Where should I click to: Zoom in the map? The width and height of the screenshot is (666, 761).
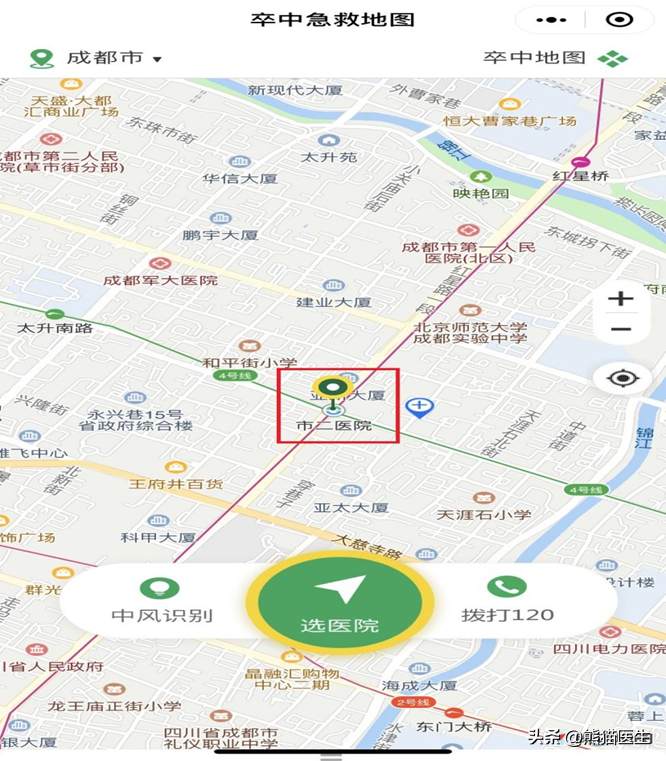(x=621, y=298)
